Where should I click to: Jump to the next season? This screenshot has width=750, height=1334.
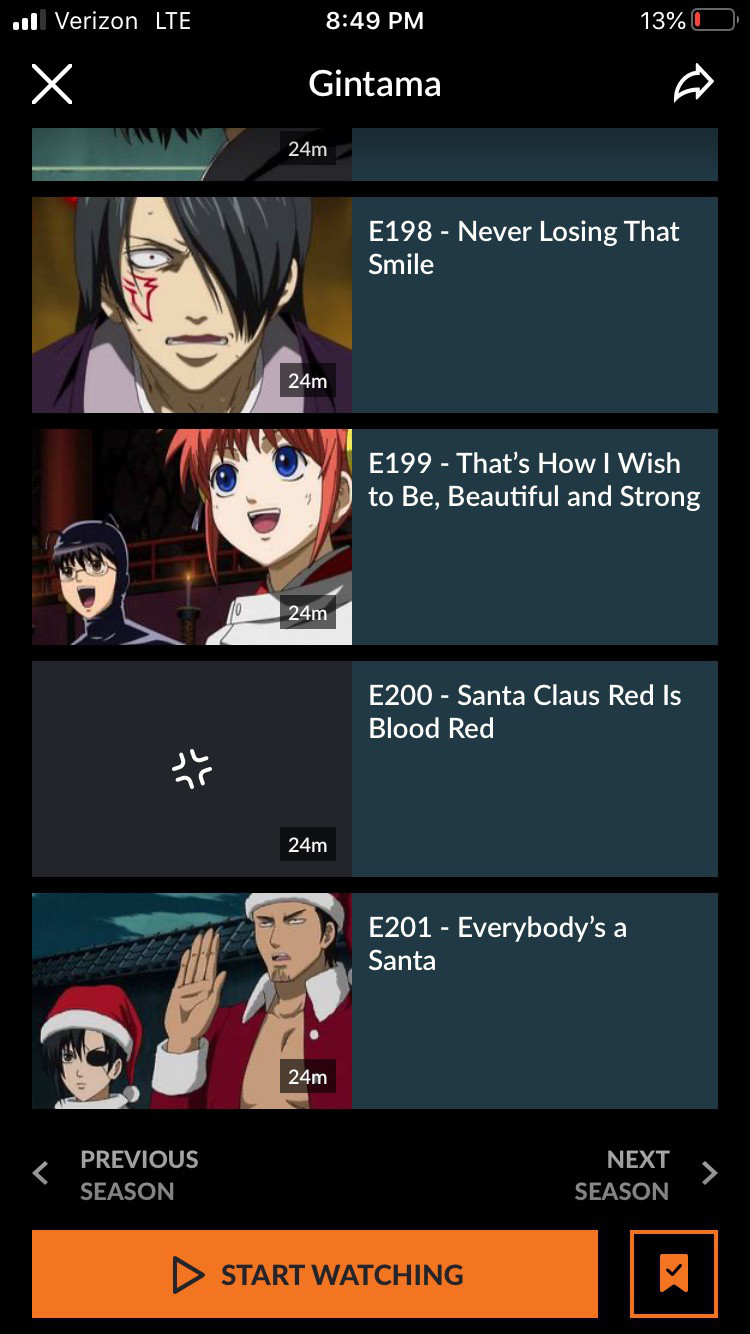642,1175
